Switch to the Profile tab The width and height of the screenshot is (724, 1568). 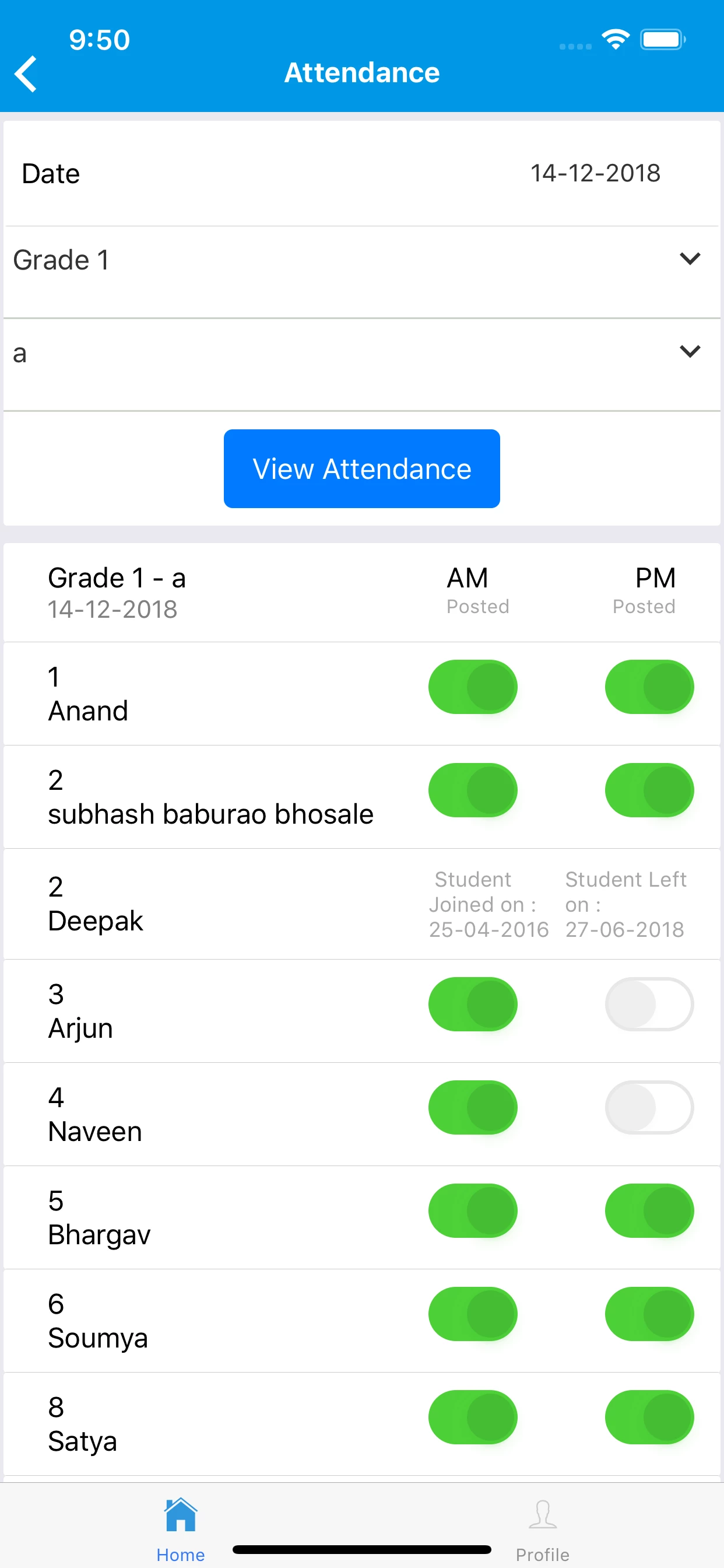542,1528
